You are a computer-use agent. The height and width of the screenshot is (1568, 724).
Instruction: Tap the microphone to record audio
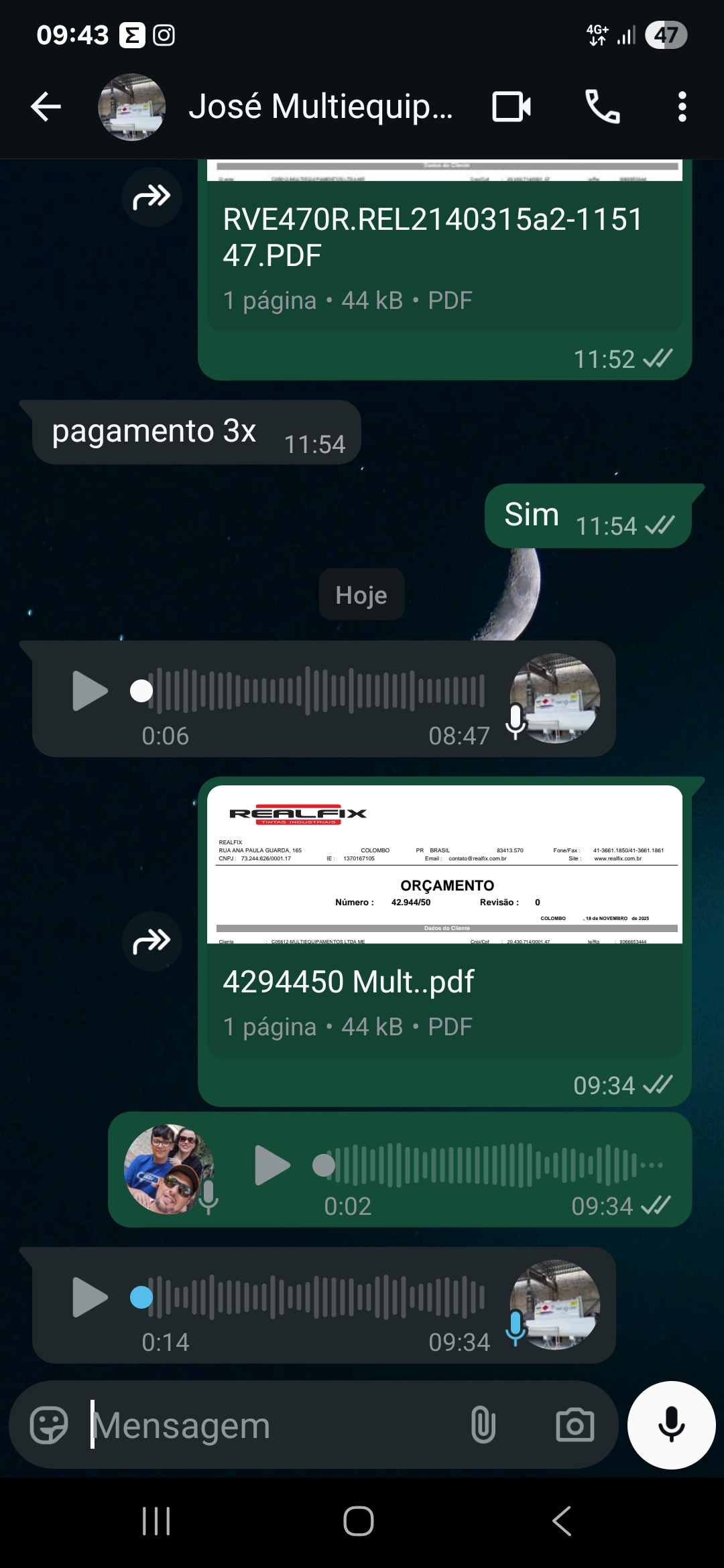coord(671,1425)
